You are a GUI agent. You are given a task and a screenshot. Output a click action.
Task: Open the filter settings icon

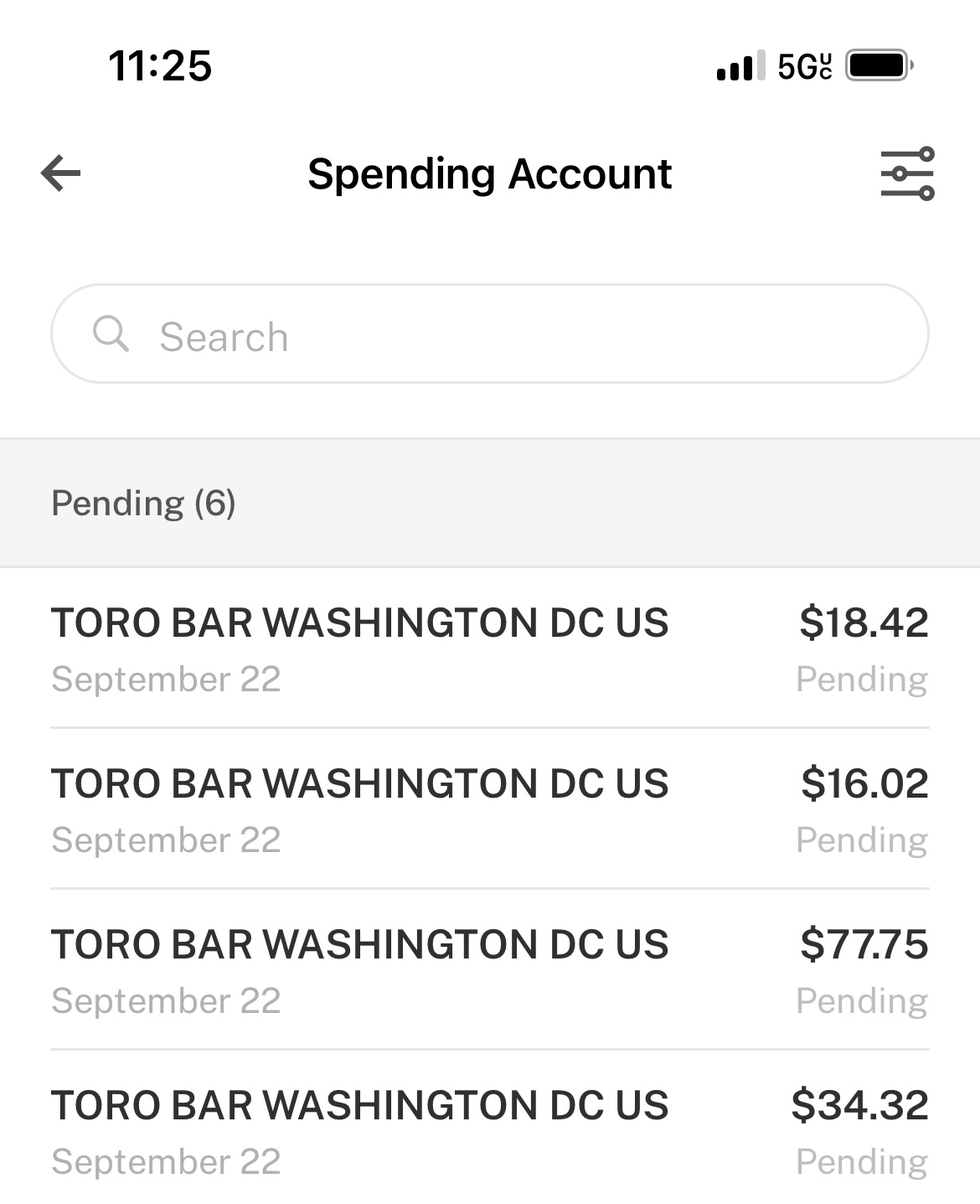click(x=907, y=173)
